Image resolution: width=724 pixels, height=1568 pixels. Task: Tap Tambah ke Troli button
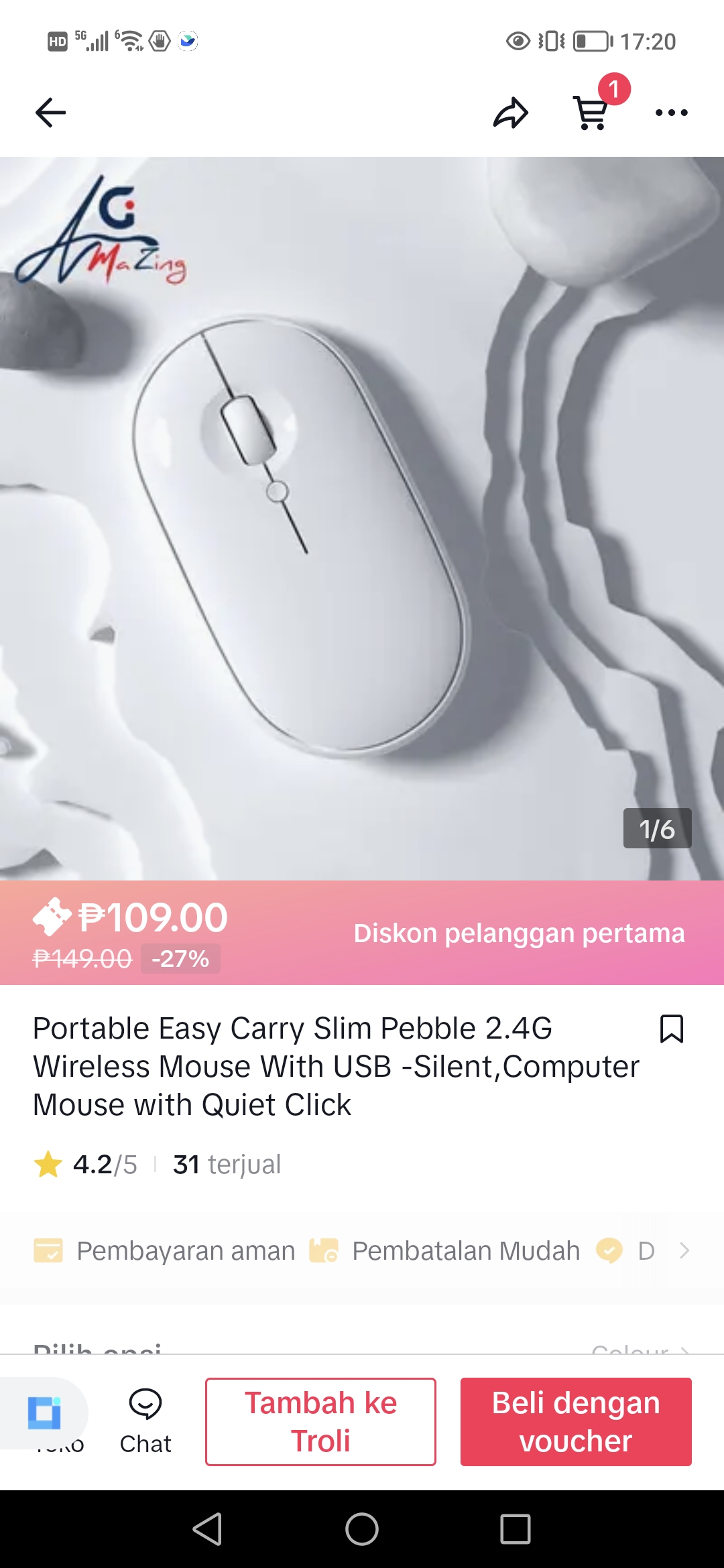point(320,1421)
